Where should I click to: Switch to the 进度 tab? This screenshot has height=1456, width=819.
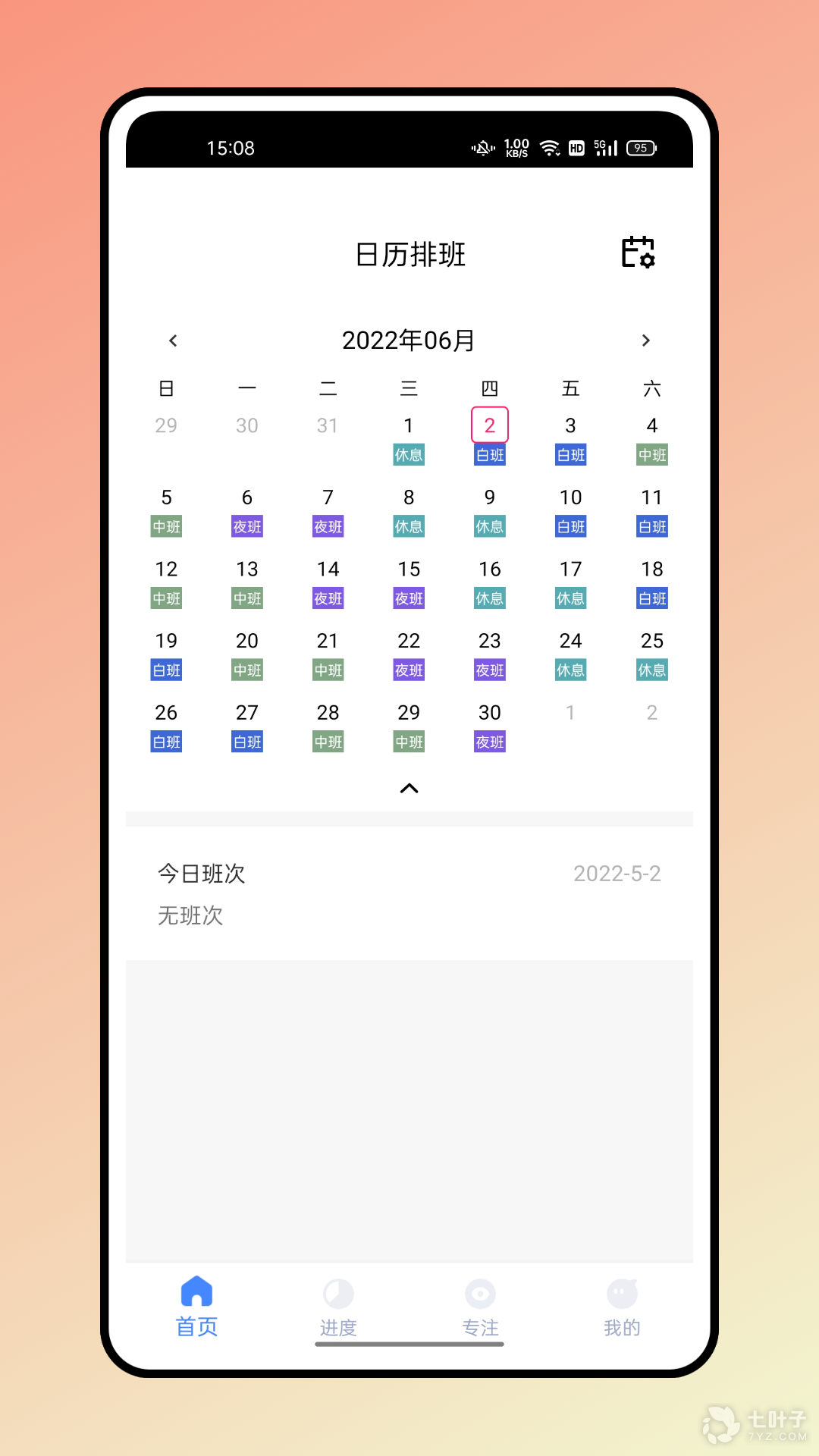tap(338, 1307)
